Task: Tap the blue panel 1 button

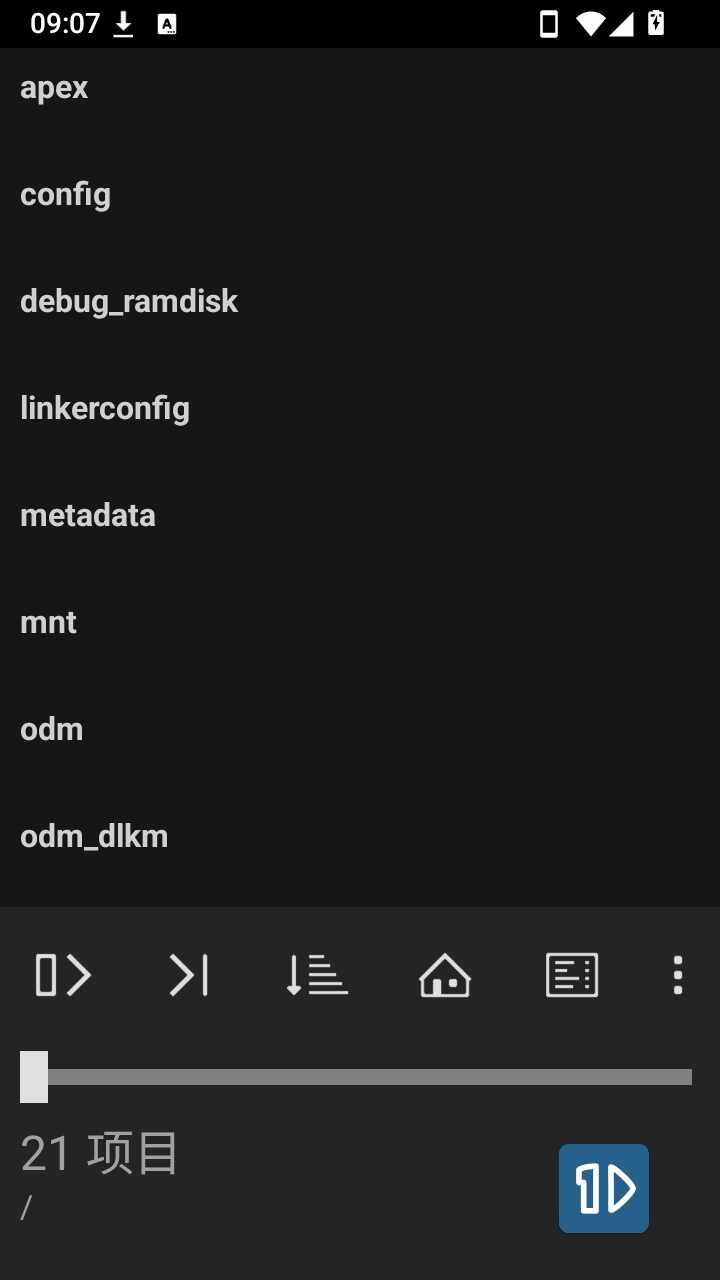Action: [604, 1188]
